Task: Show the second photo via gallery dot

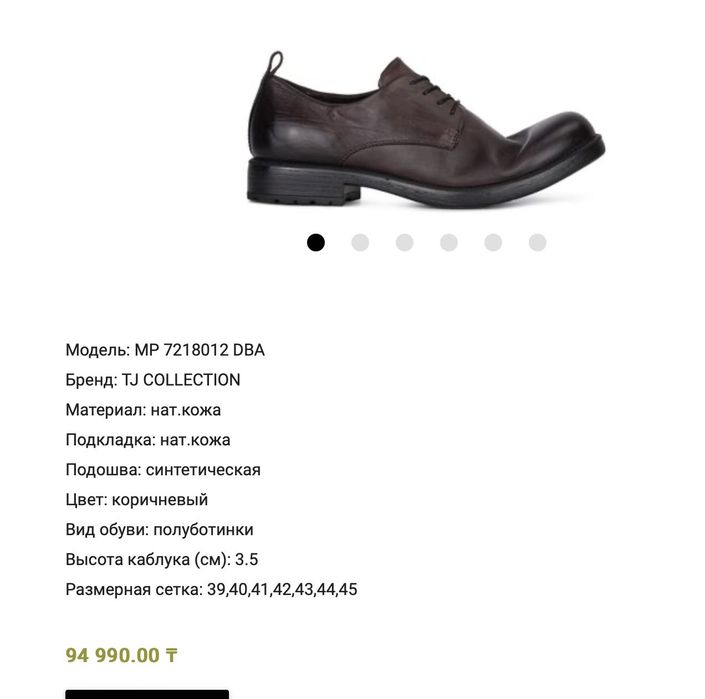Action: [x=360, y=242]
